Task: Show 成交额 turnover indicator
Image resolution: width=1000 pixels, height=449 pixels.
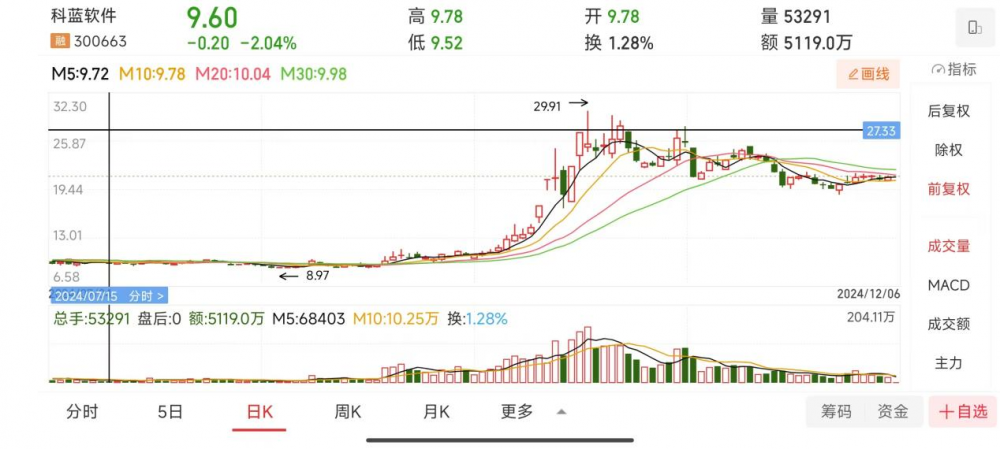Action: coord(948,323)
